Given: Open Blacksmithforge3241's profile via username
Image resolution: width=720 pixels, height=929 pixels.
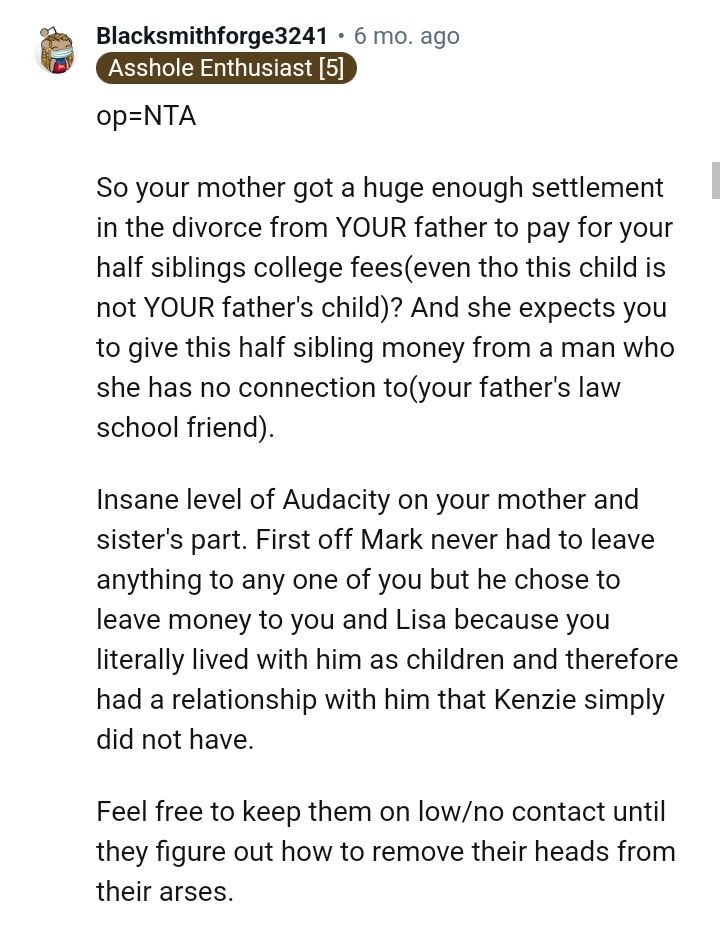Looking at the screenshot, I should click(209, 34).
